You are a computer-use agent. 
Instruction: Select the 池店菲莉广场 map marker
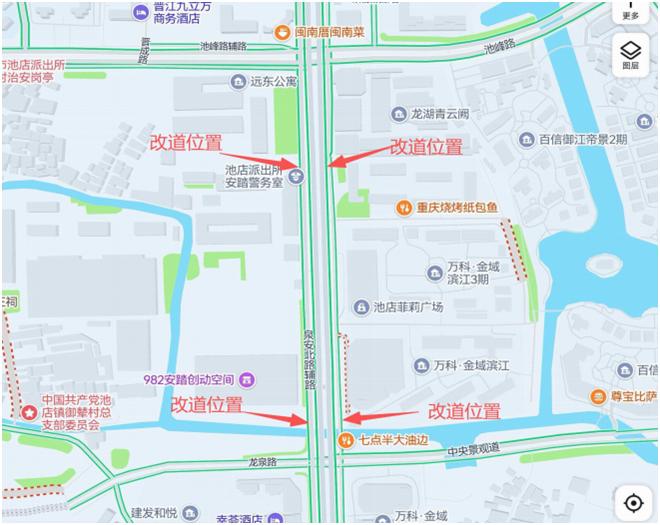pyautogui.click(x=361, y=306)
